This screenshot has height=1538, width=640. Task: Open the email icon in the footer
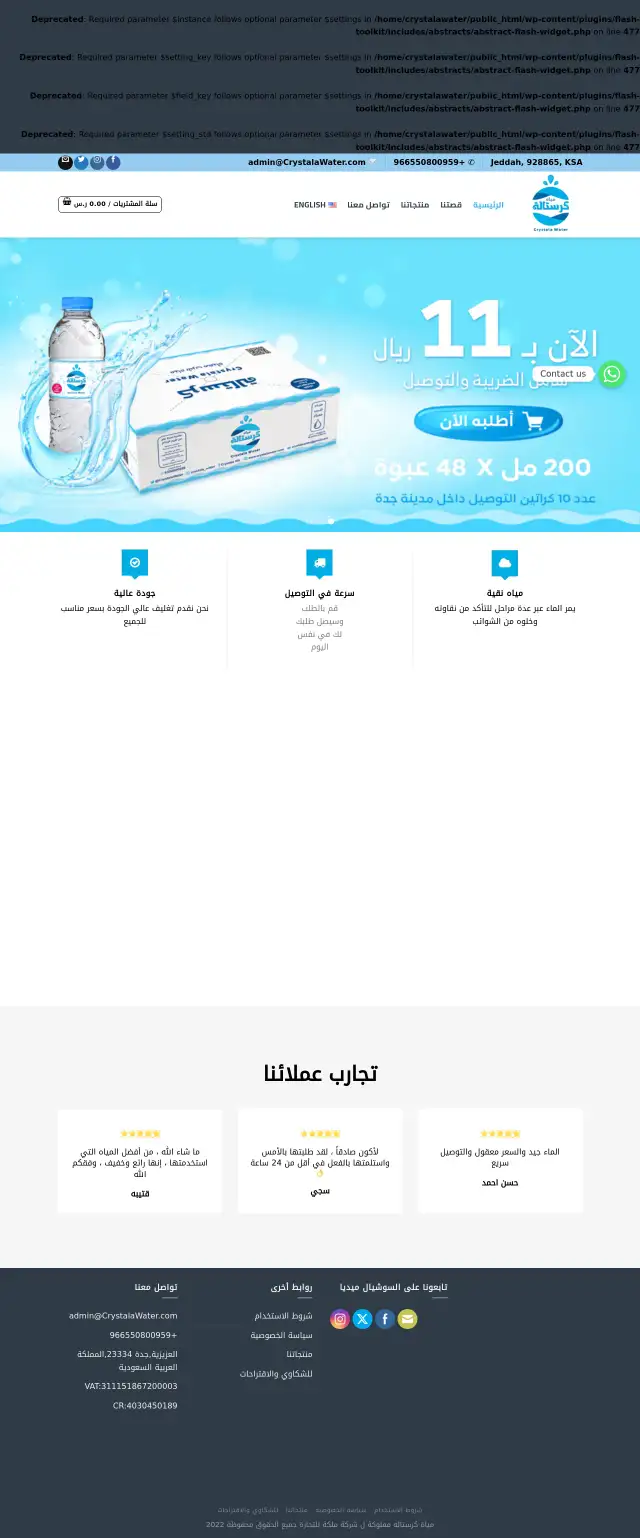(x=407, y=1319)
